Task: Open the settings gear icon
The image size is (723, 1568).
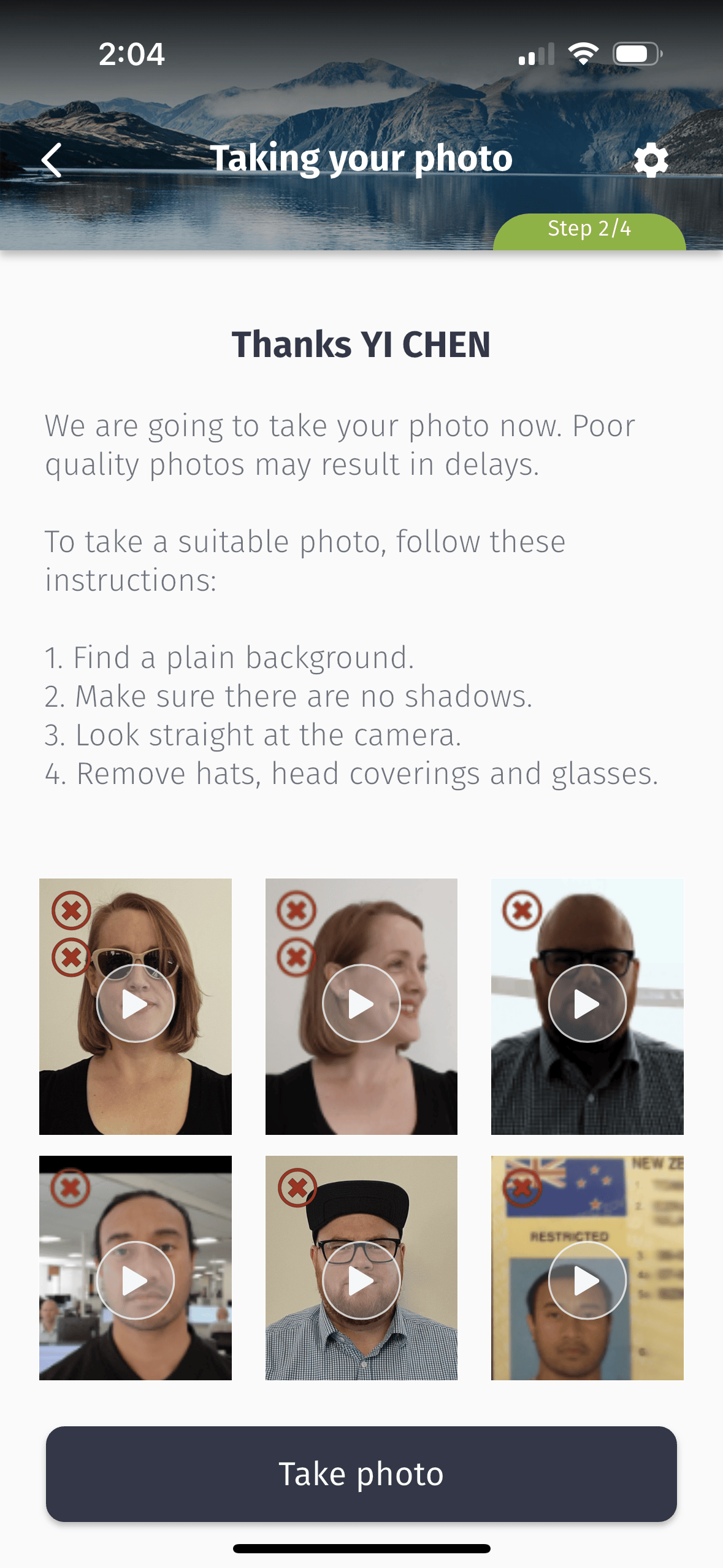Action: pos(651,161)
